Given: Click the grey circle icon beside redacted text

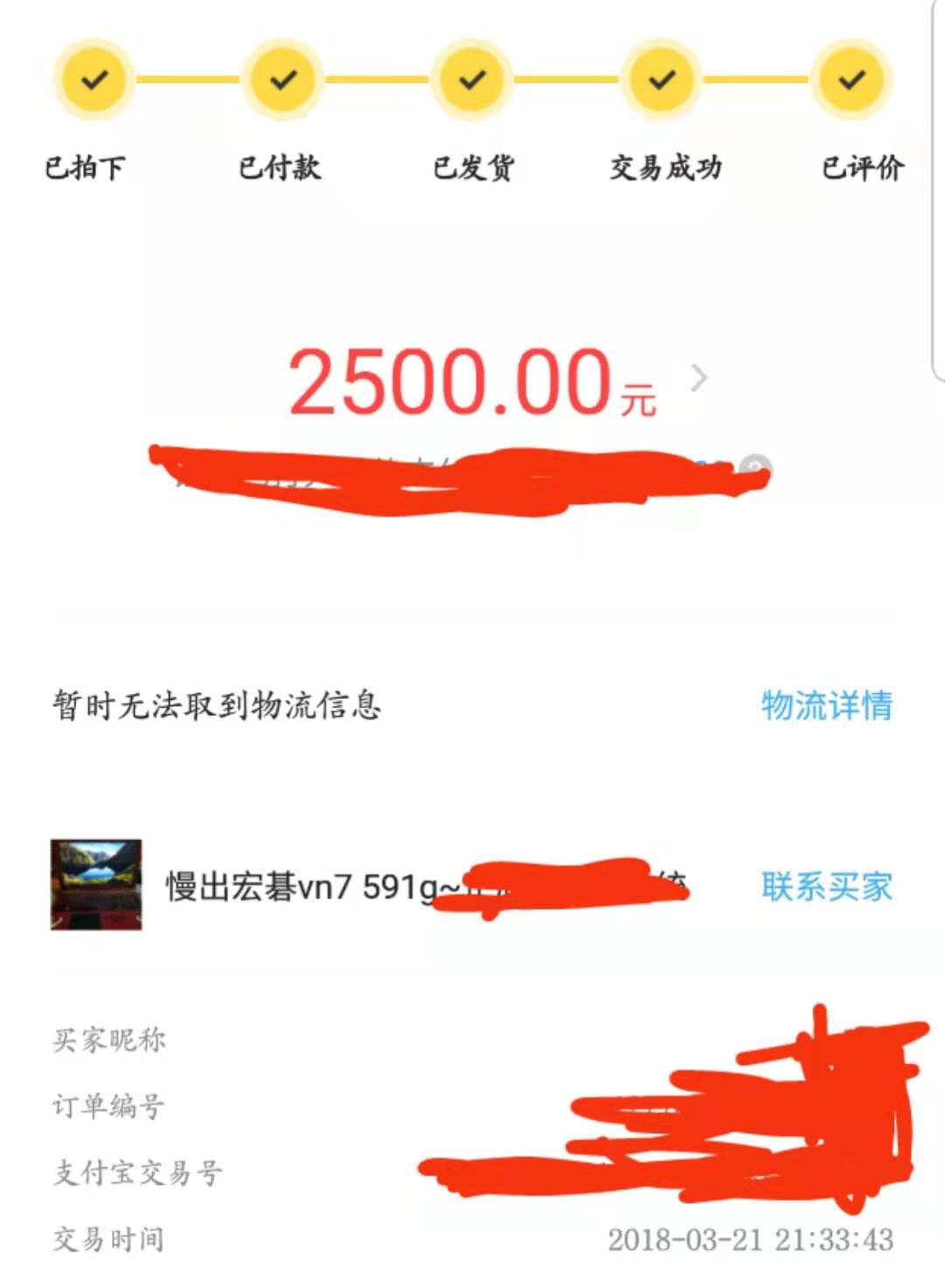Looking at the screenshot, I should coord(758,461).
